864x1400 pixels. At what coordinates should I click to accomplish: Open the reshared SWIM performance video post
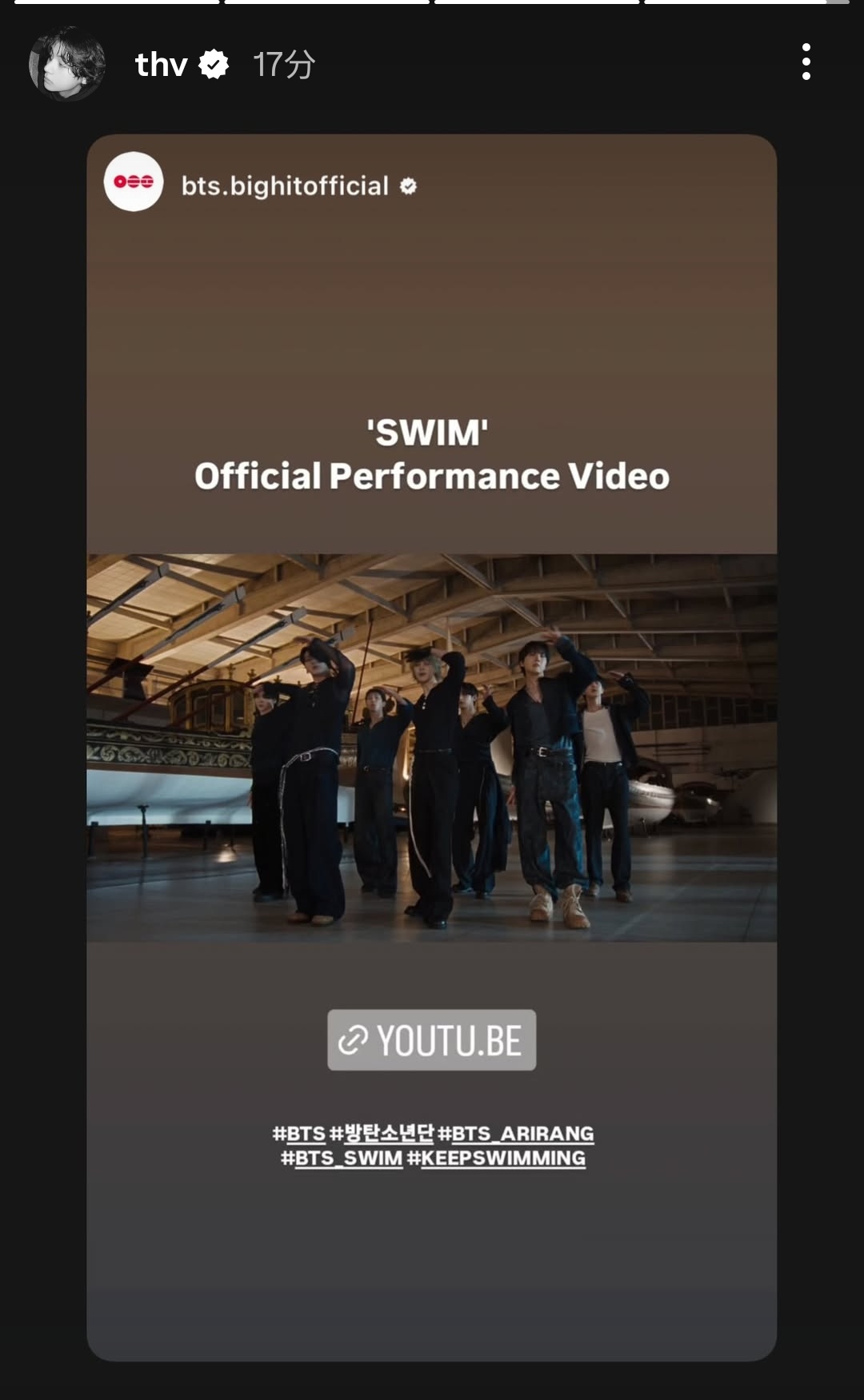pos(431,748)
